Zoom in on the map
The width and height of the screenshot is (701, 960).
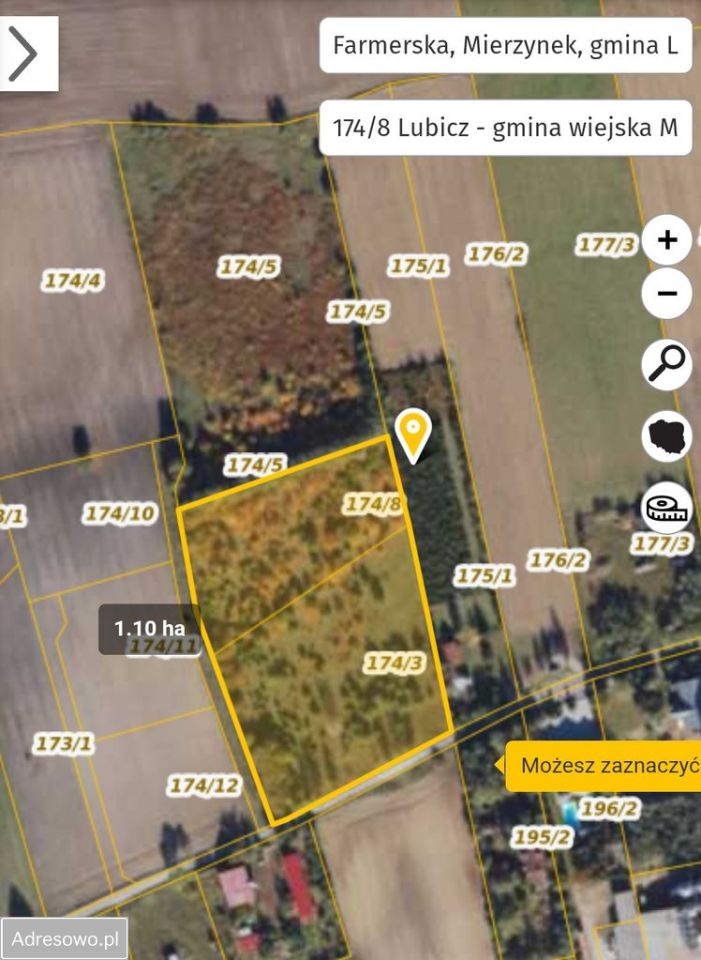coord(667,240)
